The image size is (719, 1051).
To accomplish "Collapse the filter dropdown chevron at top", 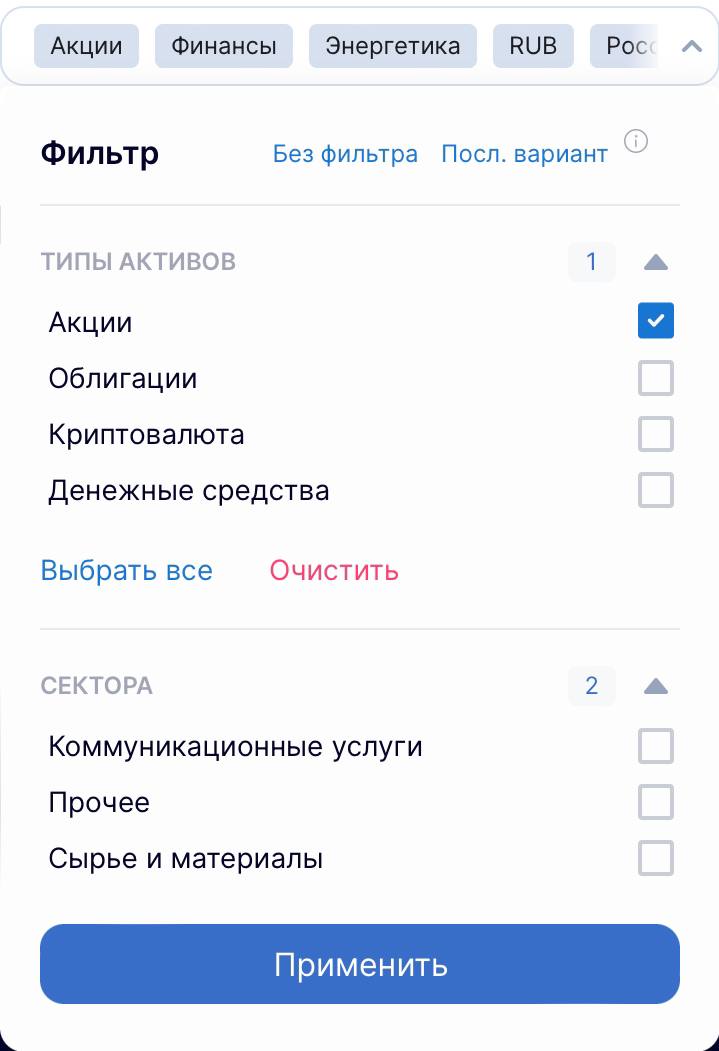I will [x=691, y=46].
